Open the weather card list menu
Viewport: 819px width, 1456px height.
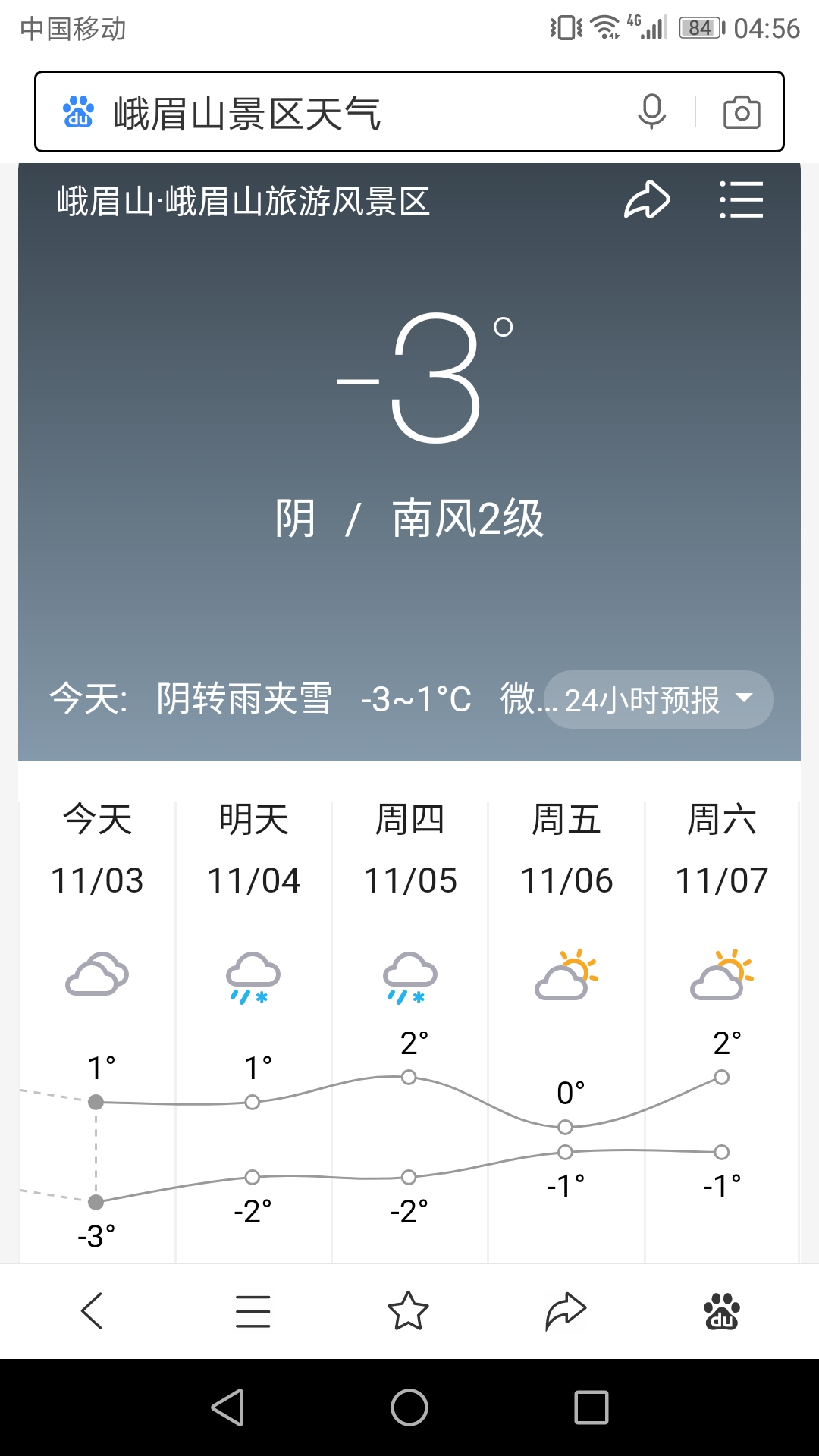pos(741,200)
